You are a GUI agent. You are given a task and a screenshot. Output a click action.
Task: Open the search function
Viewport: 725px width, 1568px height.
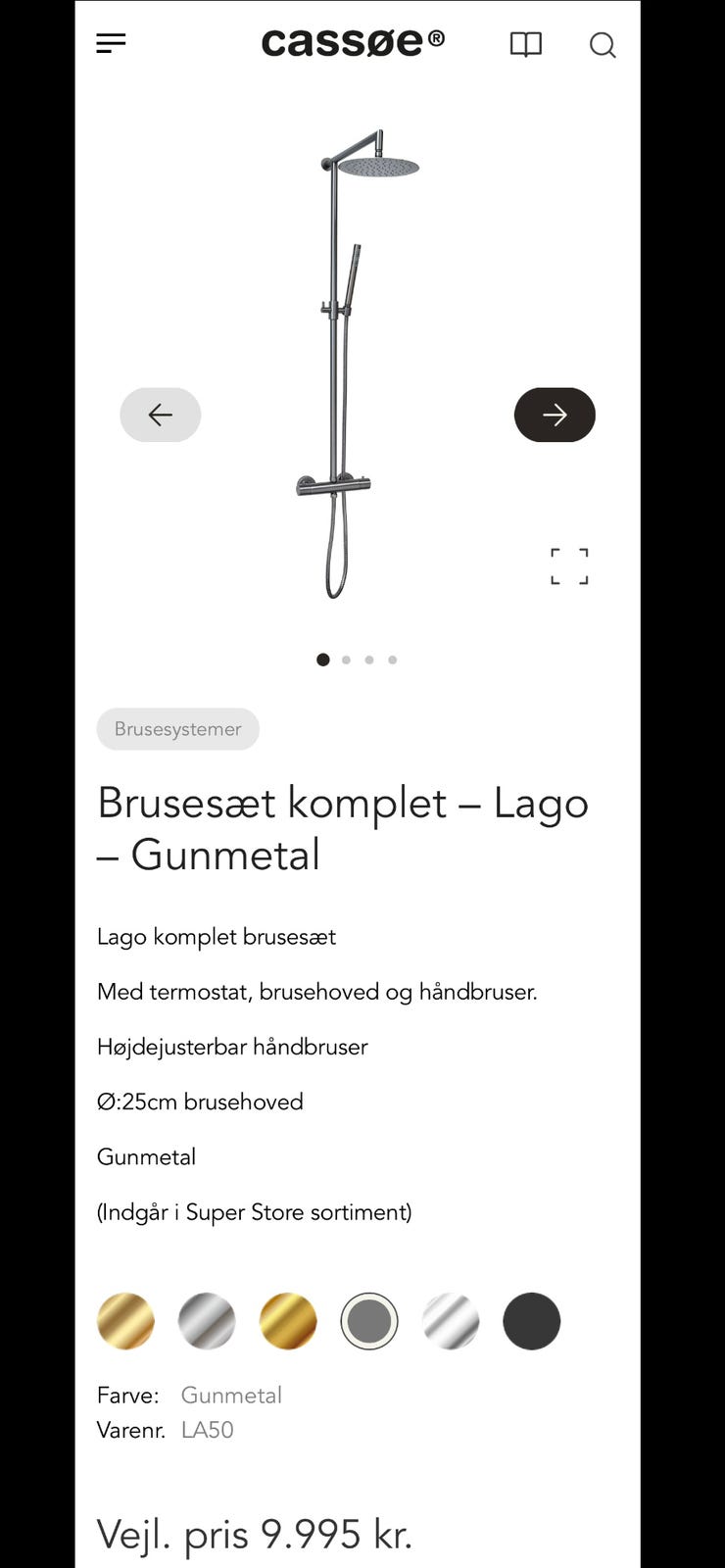point(603,45)
